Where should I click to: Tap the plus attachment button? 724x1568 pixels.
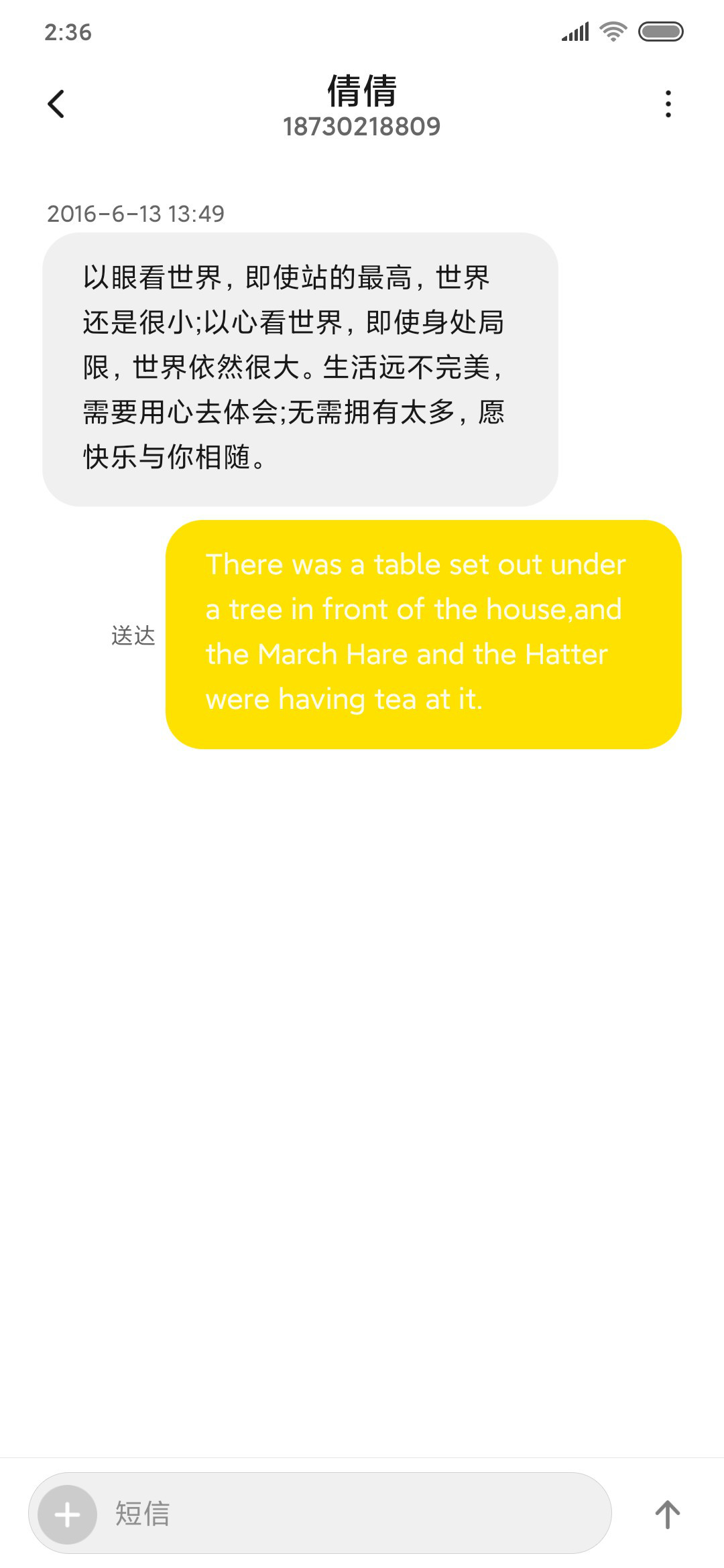[67, 1514]
